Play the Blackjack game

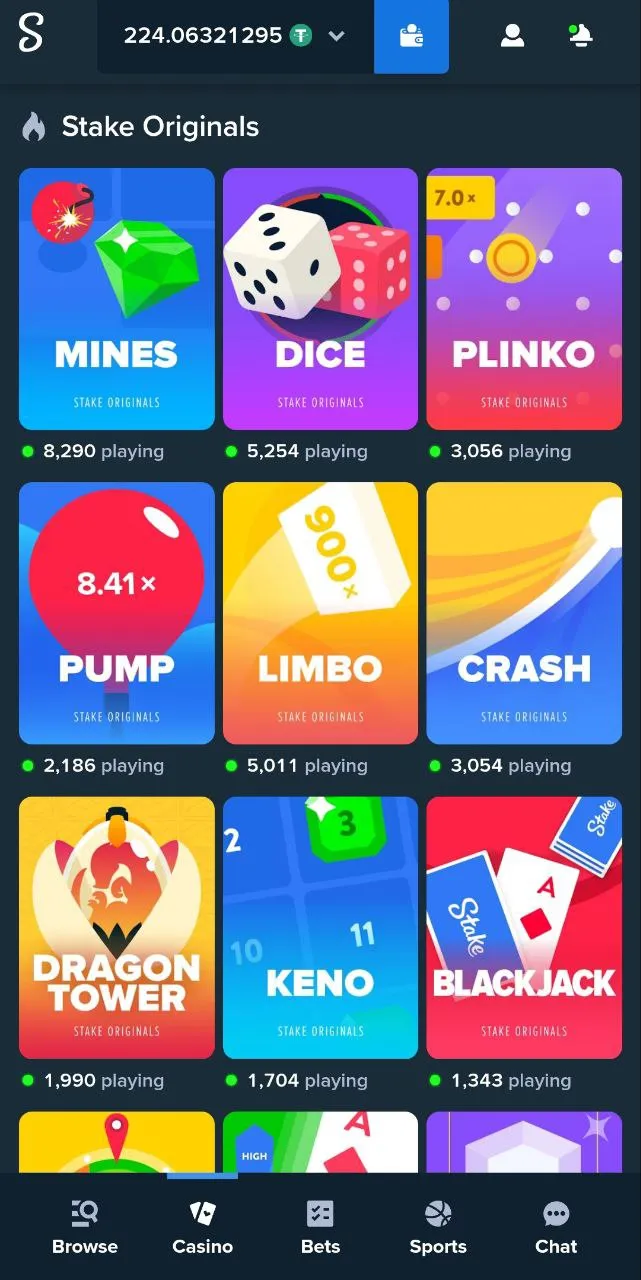[x=524, y=927]
